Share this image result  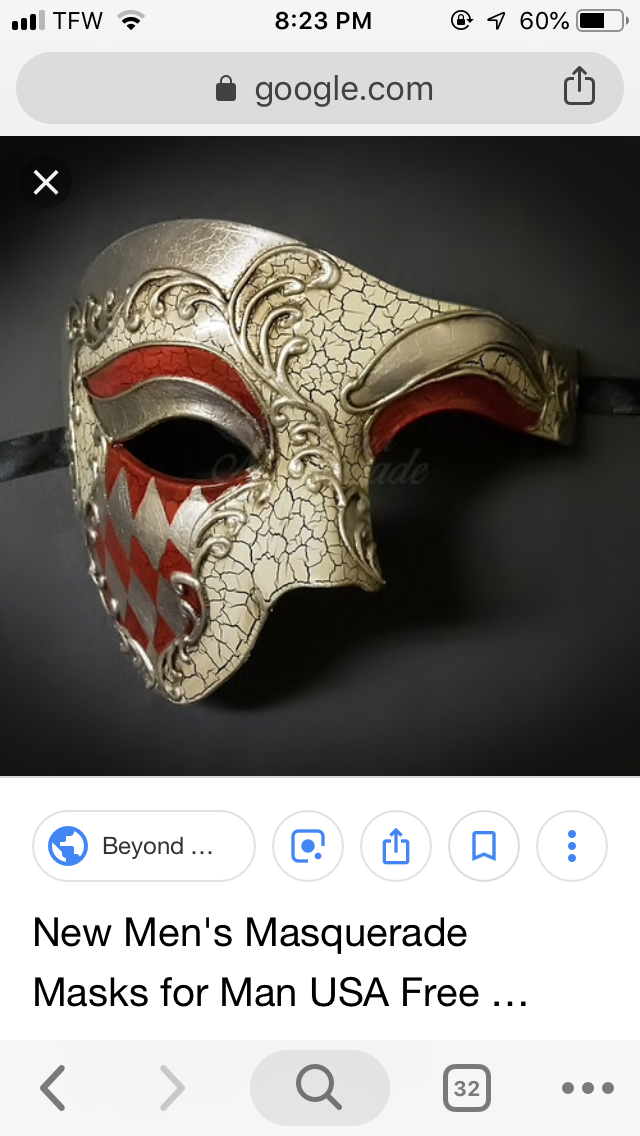coord(396,846)
